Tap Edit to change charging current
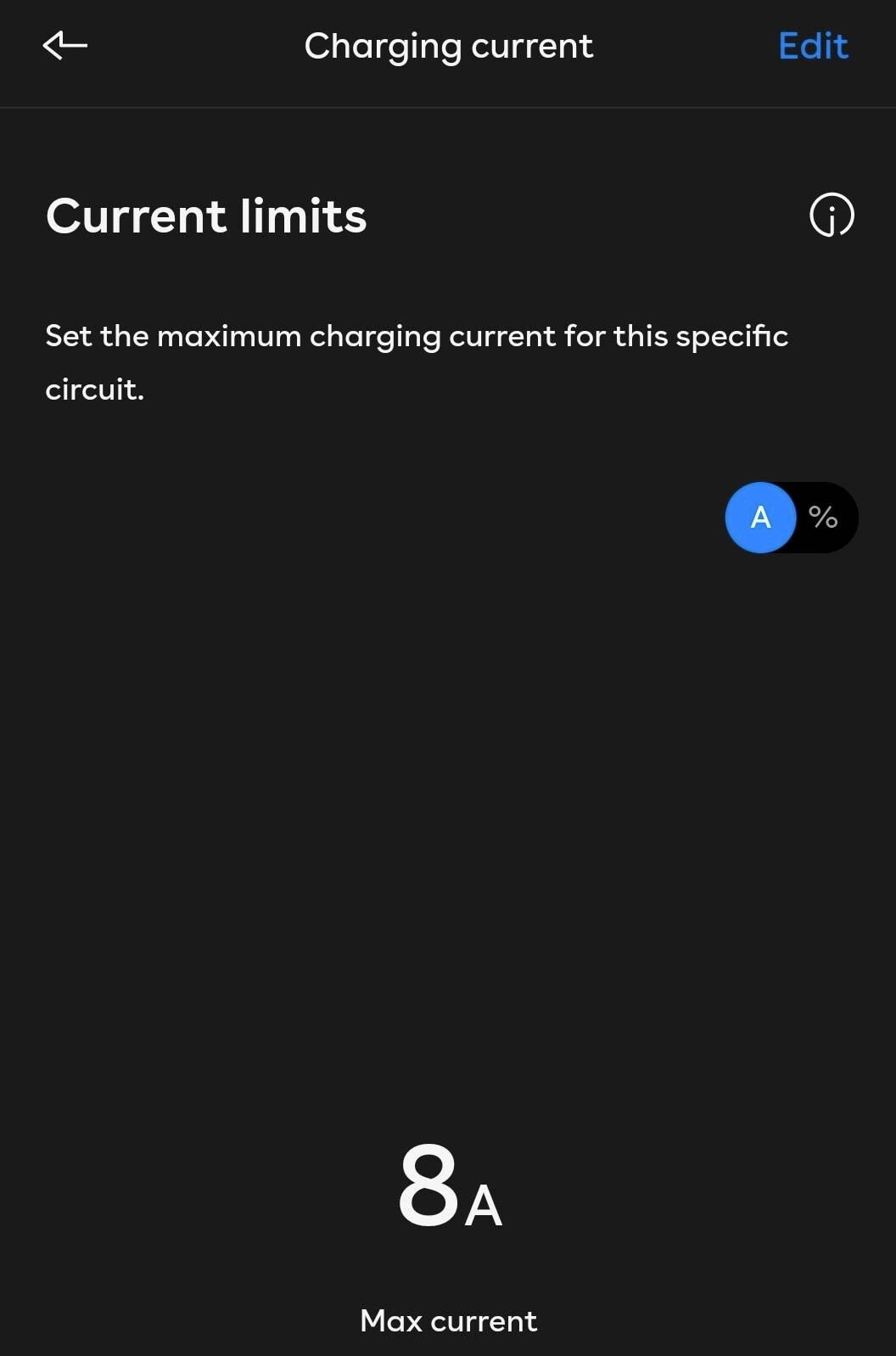Viewport: 896px width, 1356px height. 812,47
